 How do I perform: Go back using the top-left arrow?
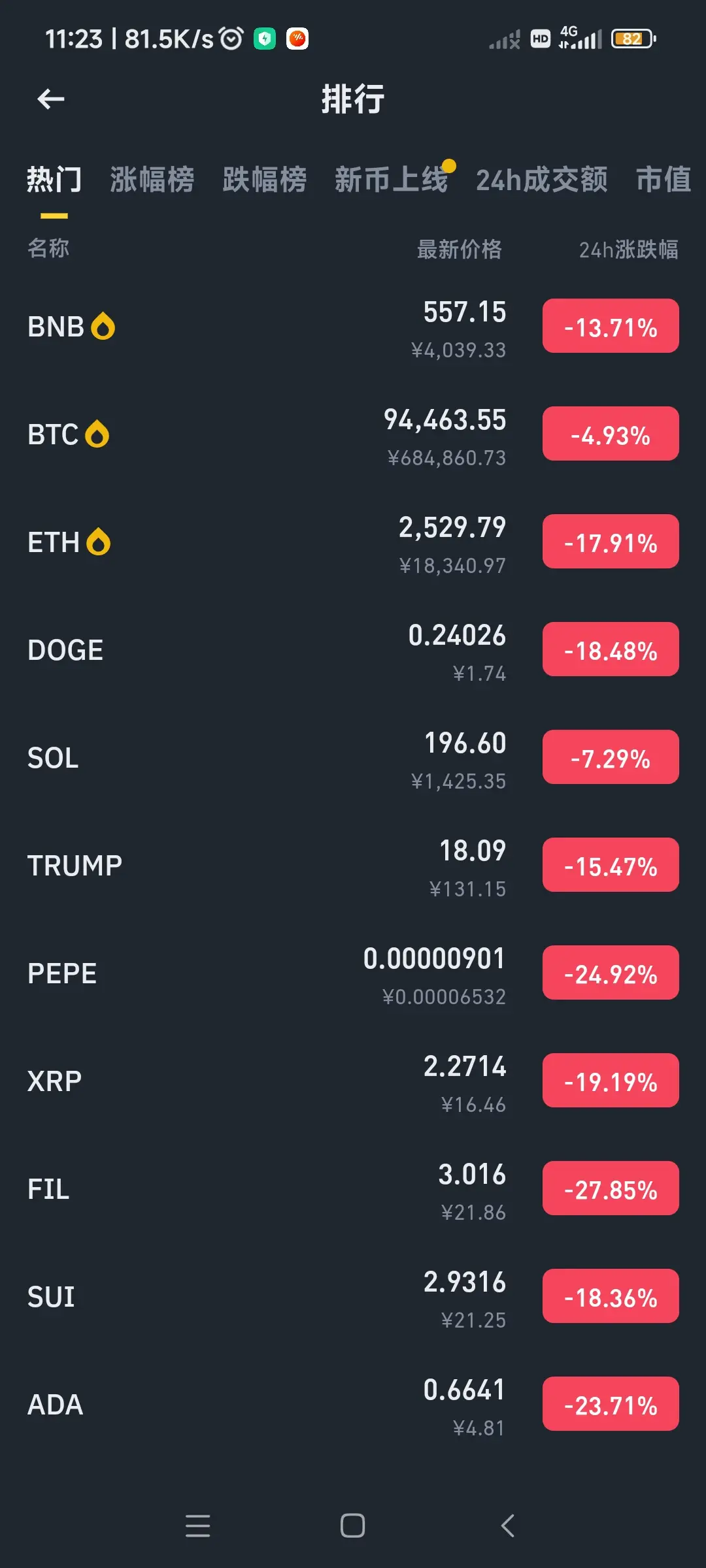tap(50, 99)
